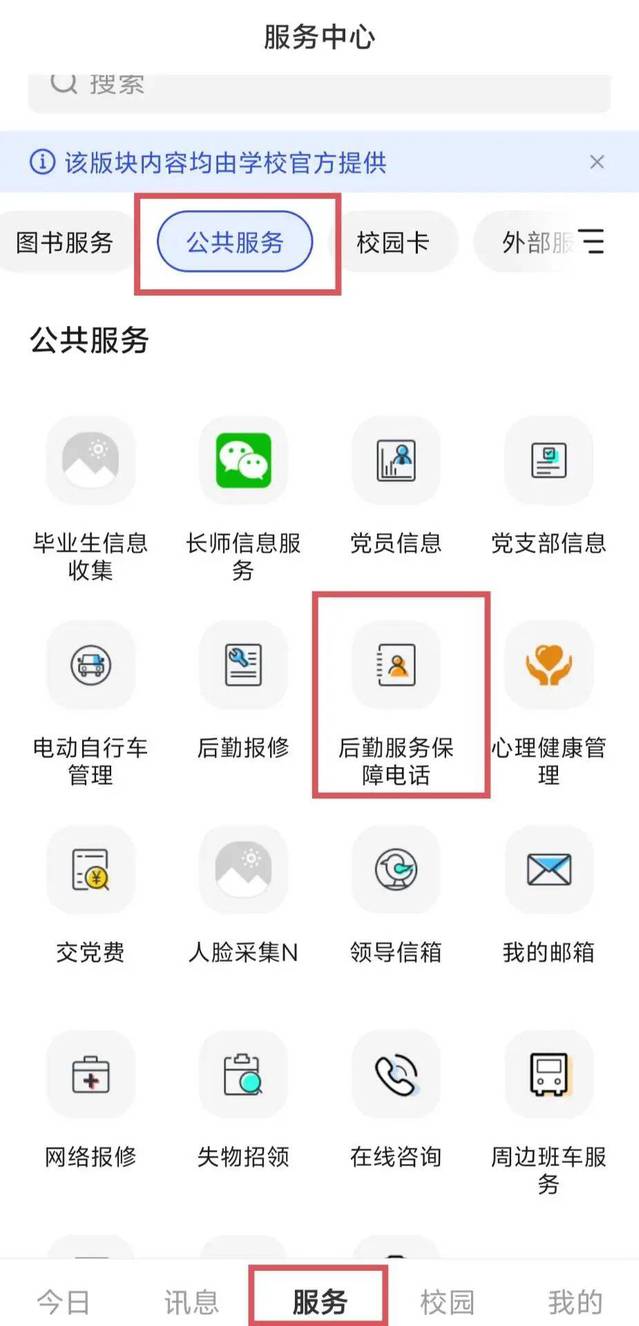Open 电动自行车管理 service
The height and width of the screenshot is (1326, 639).
pos(91,665)
